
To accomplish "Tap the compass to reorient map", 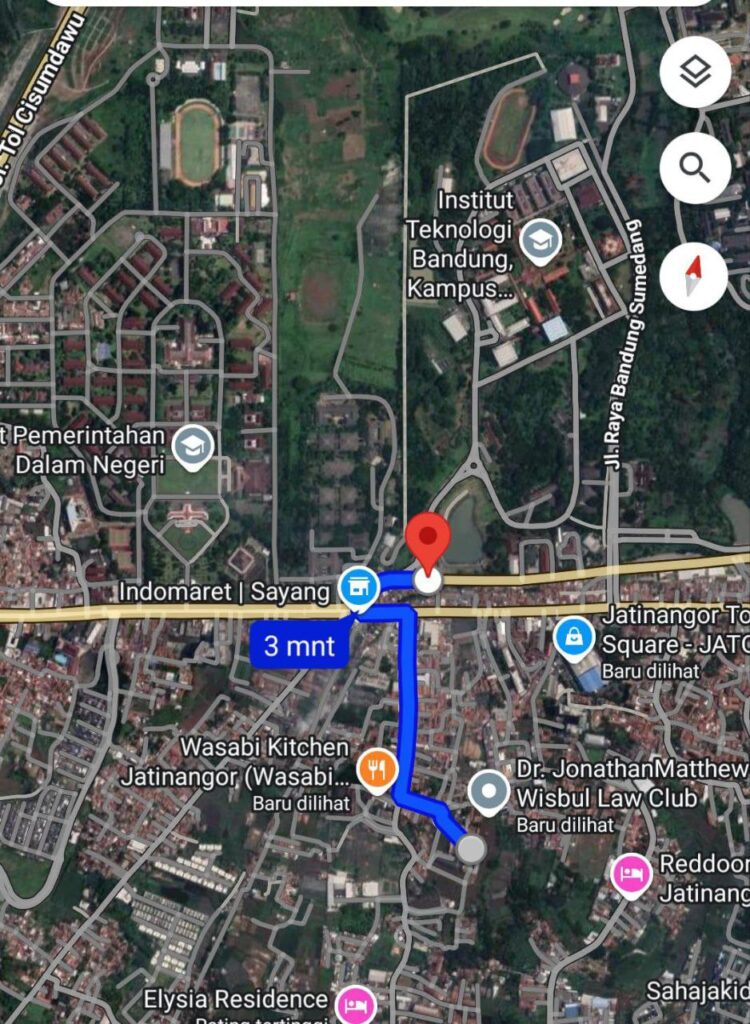I will tap(693, 276).
